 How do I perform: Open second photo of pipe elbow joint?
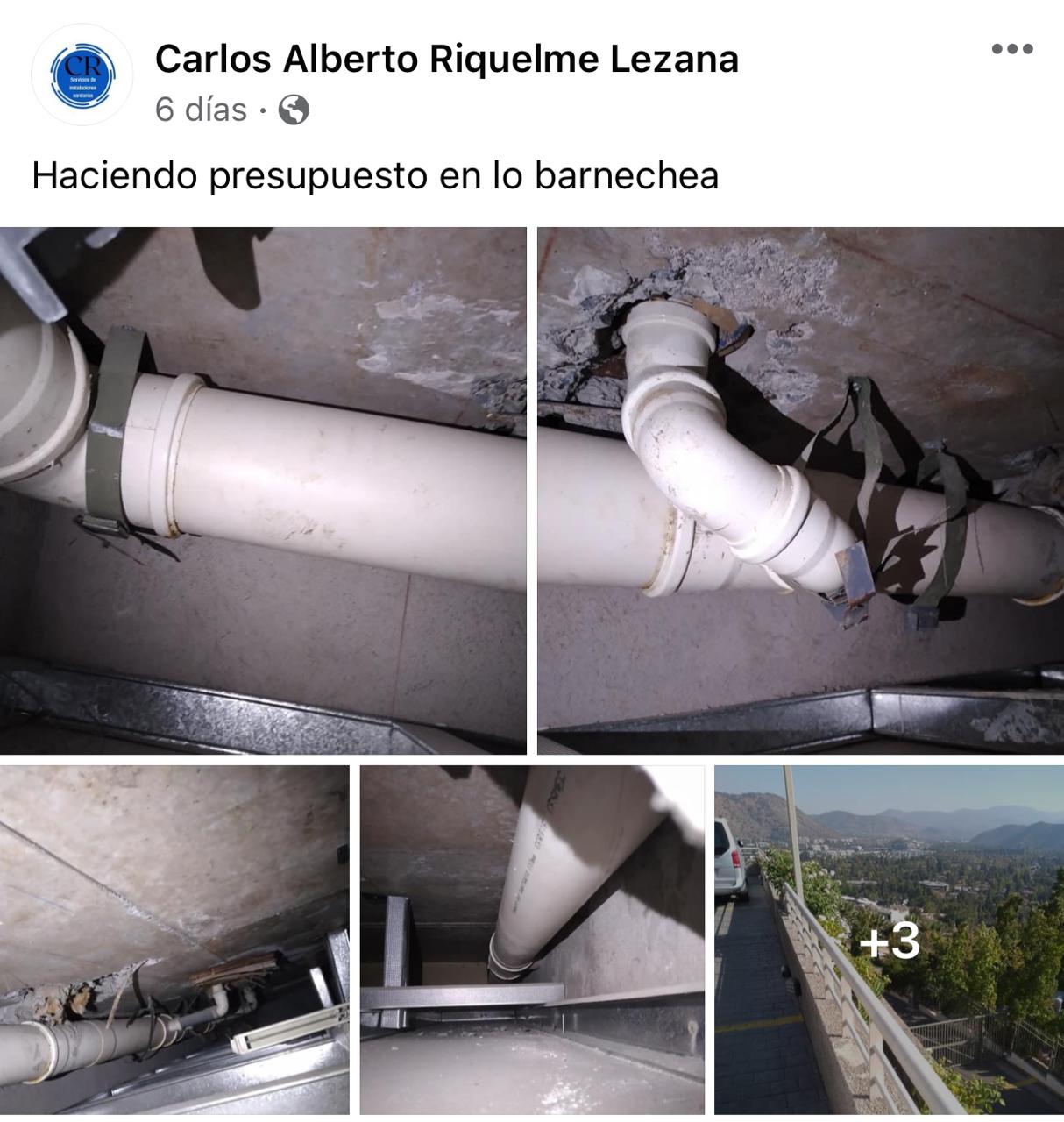coord(800,490)
